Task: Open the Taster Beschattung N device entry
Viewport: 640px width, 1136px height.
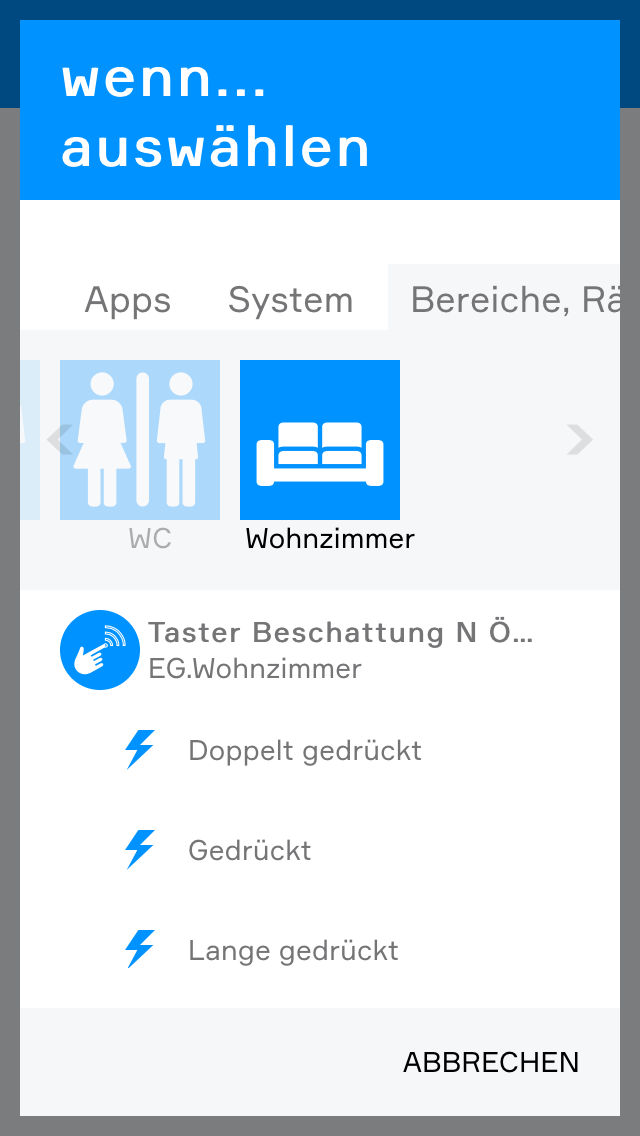Action: click(x=340, y=649)
